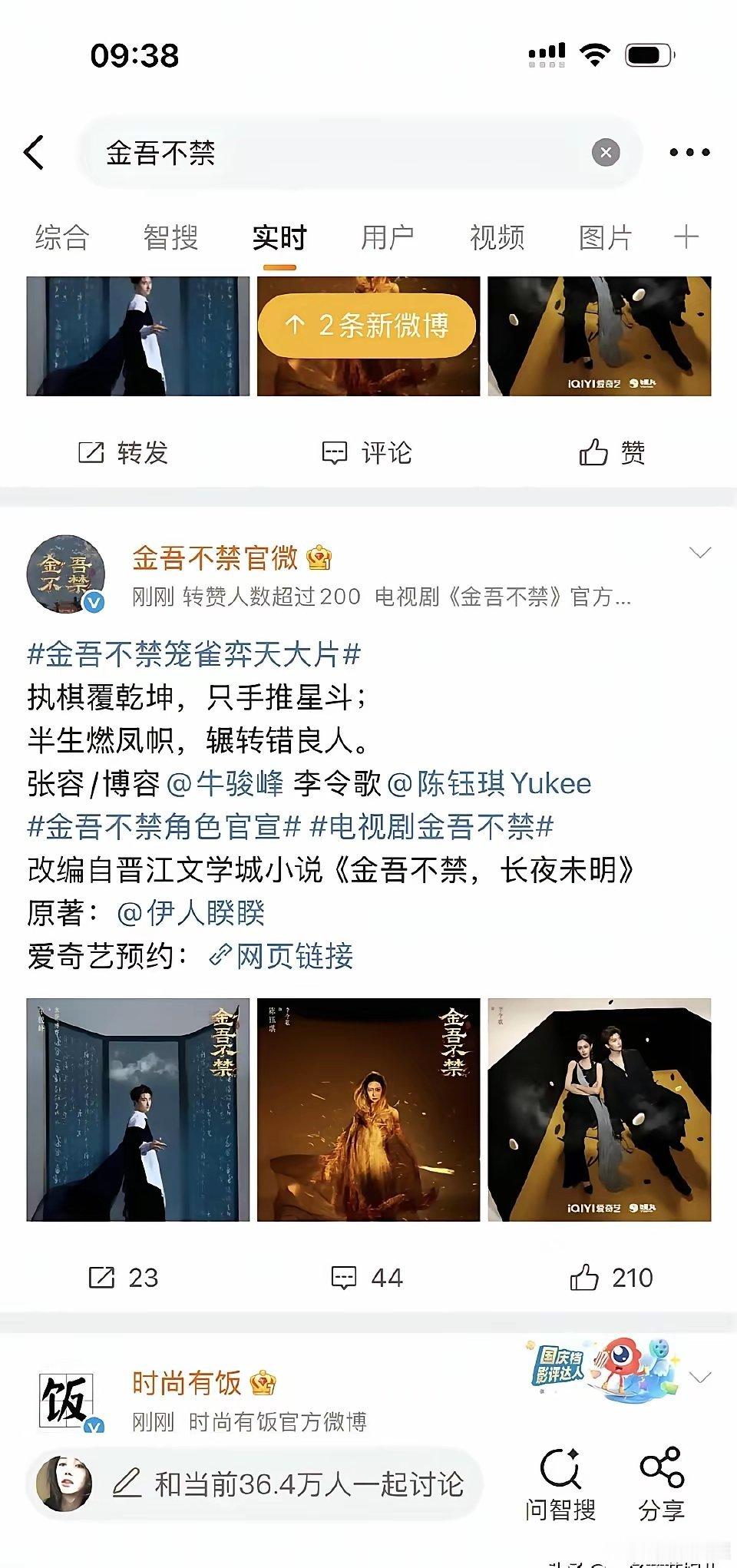737x1568 pixels.
Task: Open the three-dot overflow menu
Action: click(x=689, y=153)
